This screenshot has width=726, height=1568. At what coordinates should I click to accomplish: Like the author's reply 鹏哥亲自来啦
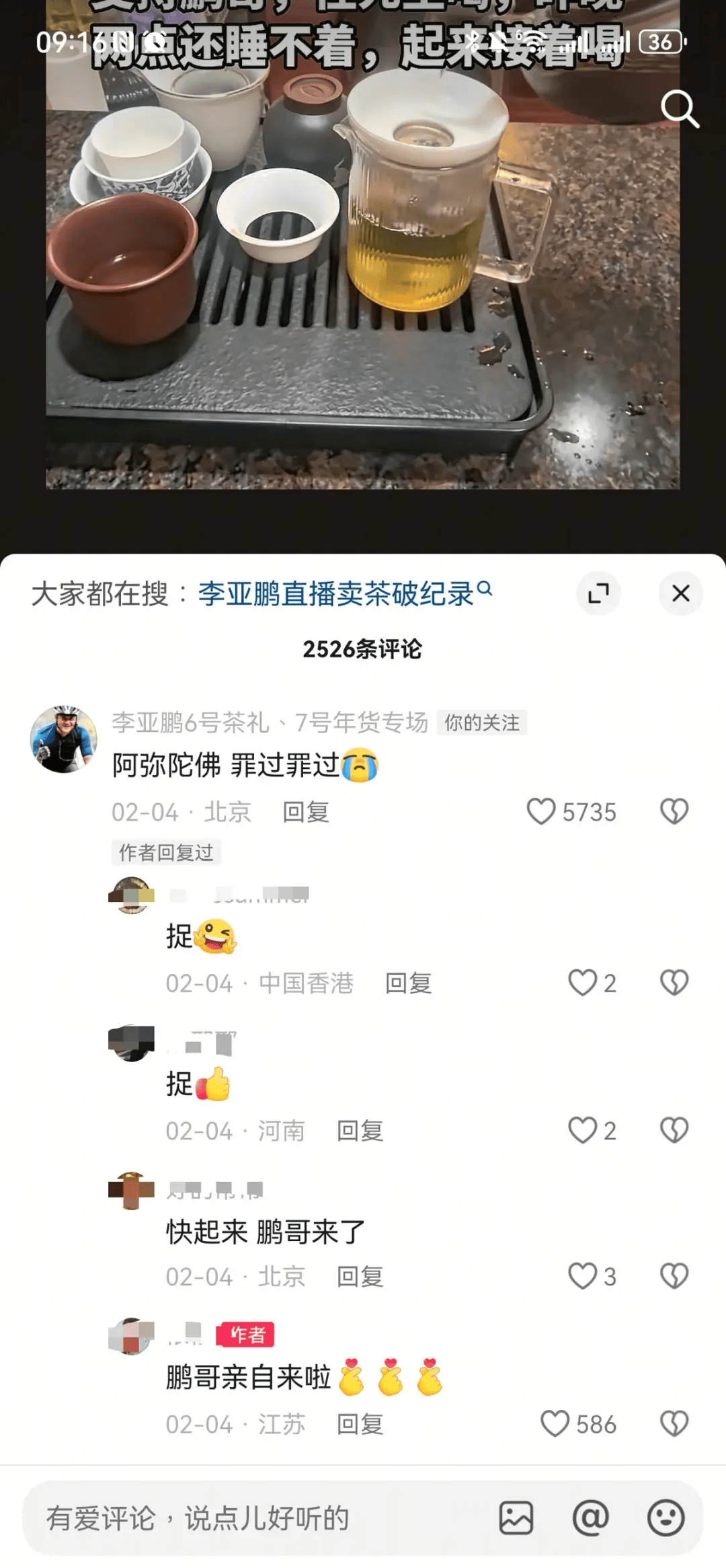tap(555, 1423)
